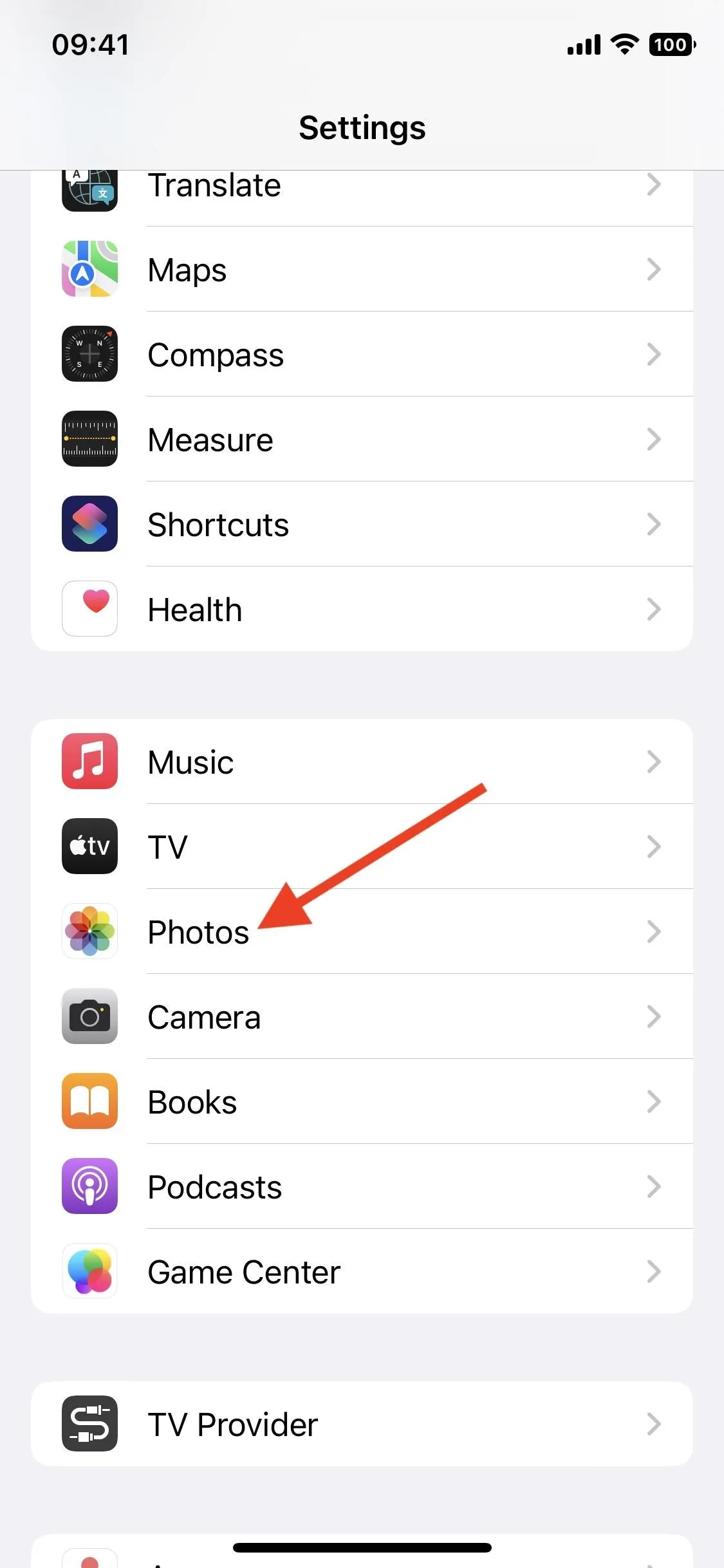
Task: Open Podcasts settings
Action: 362,1186
